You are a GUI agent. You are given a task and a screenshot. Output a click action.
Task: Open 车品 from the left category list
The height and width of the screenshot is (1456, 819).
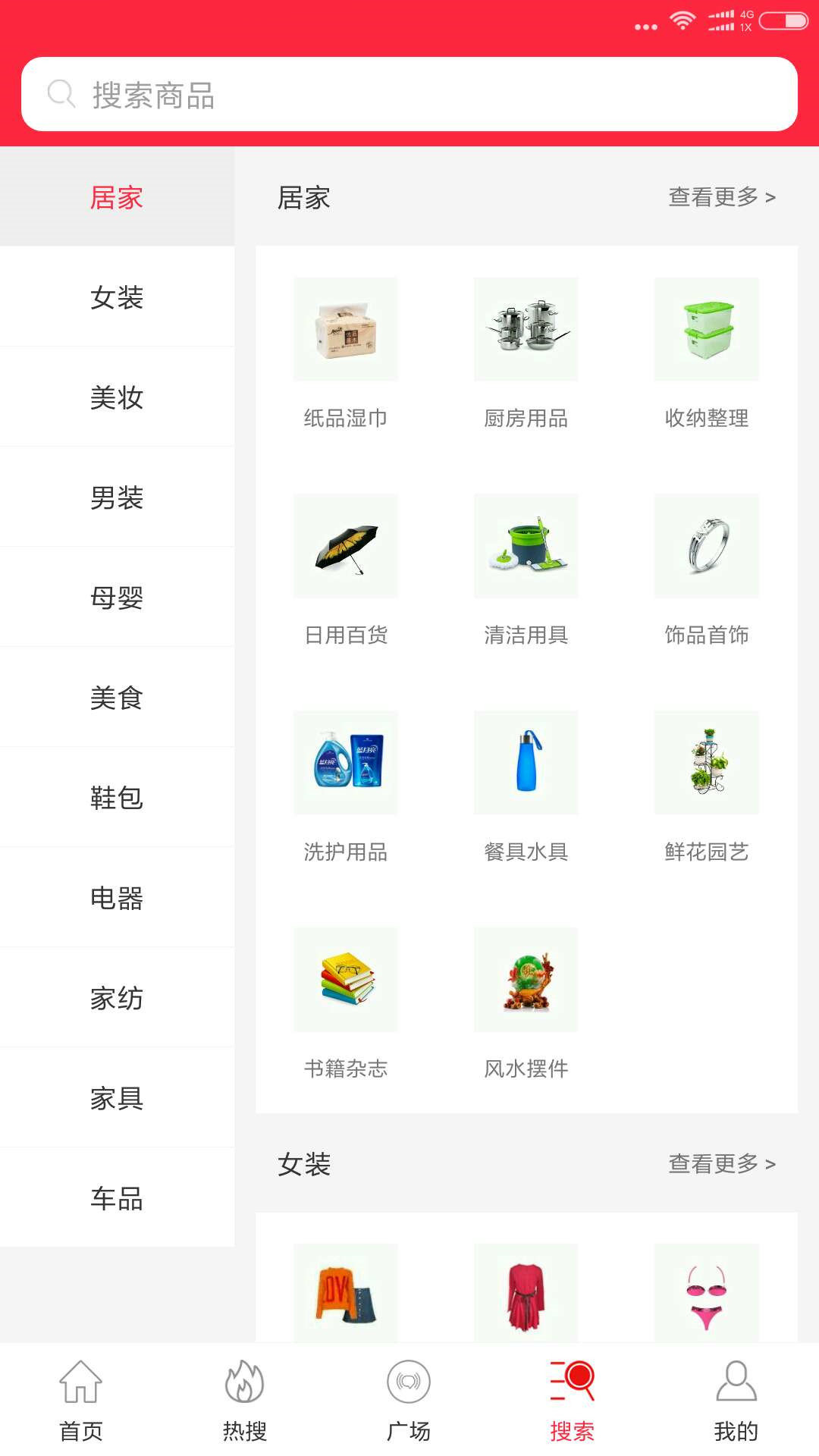coord(118,1199)
